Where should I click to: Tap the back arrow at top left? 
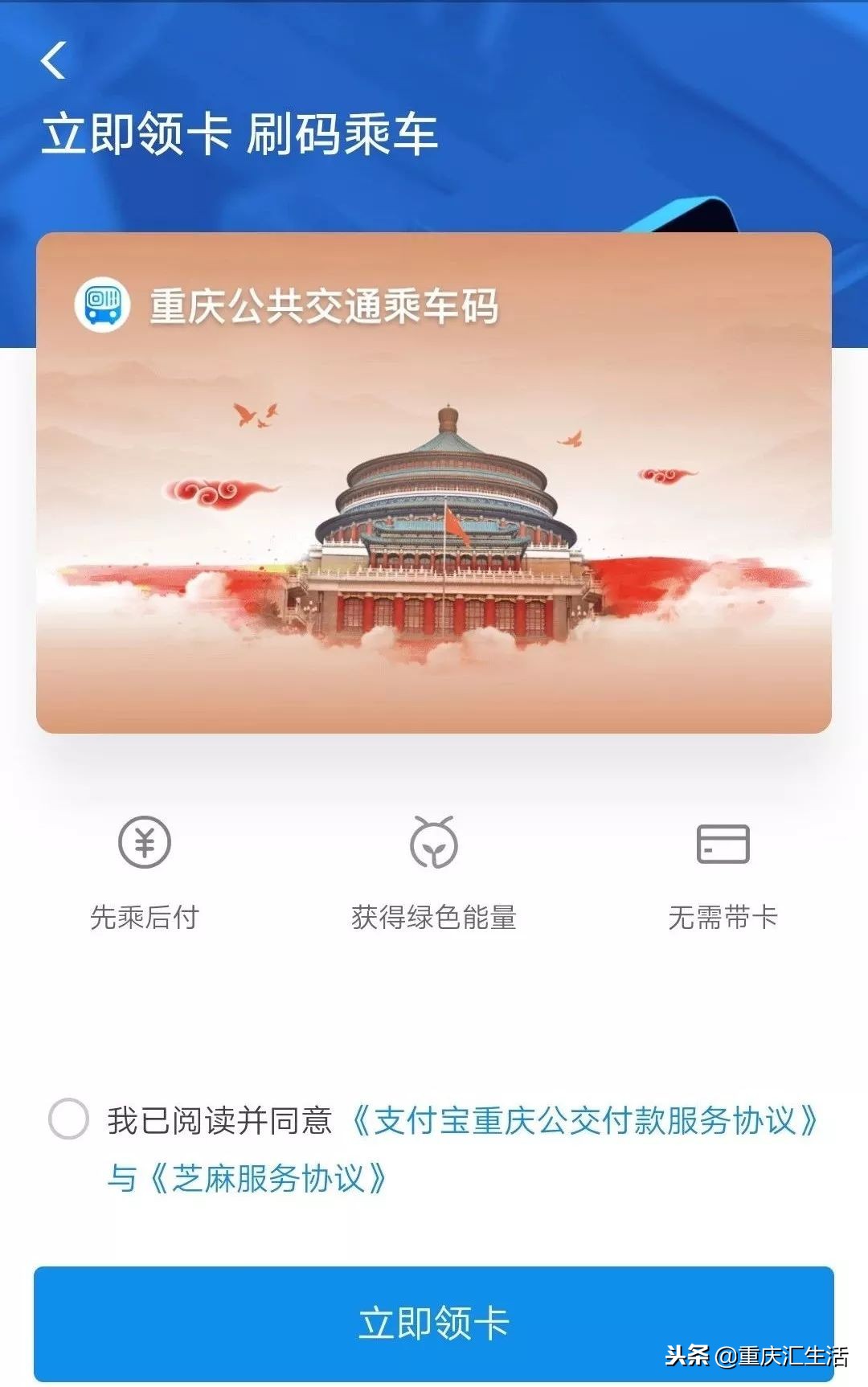pyautogui.click(x=55, y=63)
